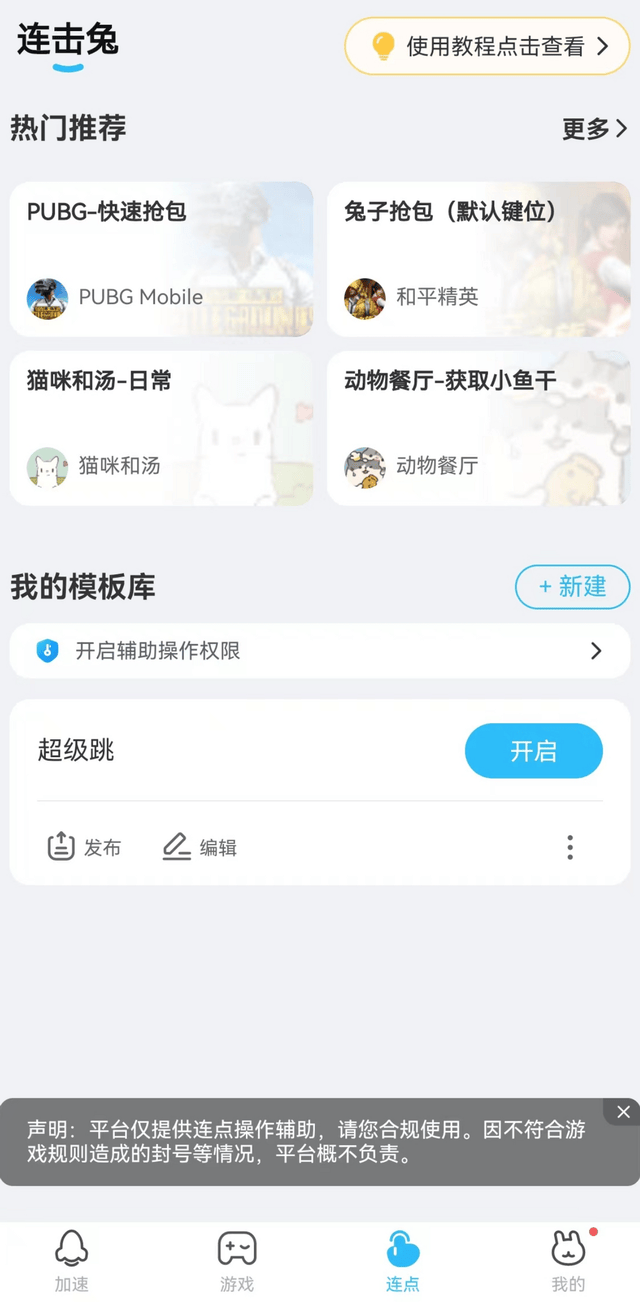Select the 连点 tab
The height and width of the screenshot is (1302, 640).
pyautogui.click(x=403, y=1261)
